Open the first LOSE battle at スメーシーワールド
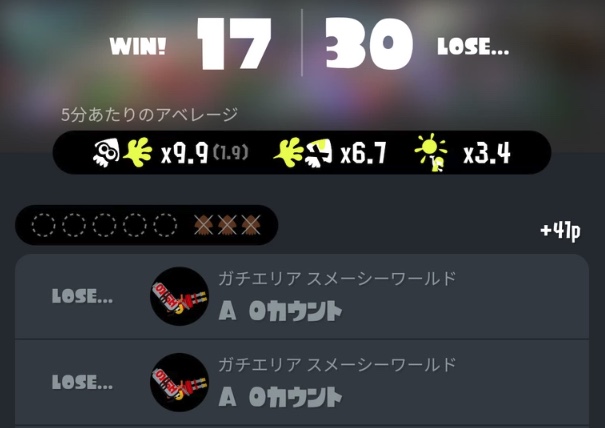 point(300,297)
